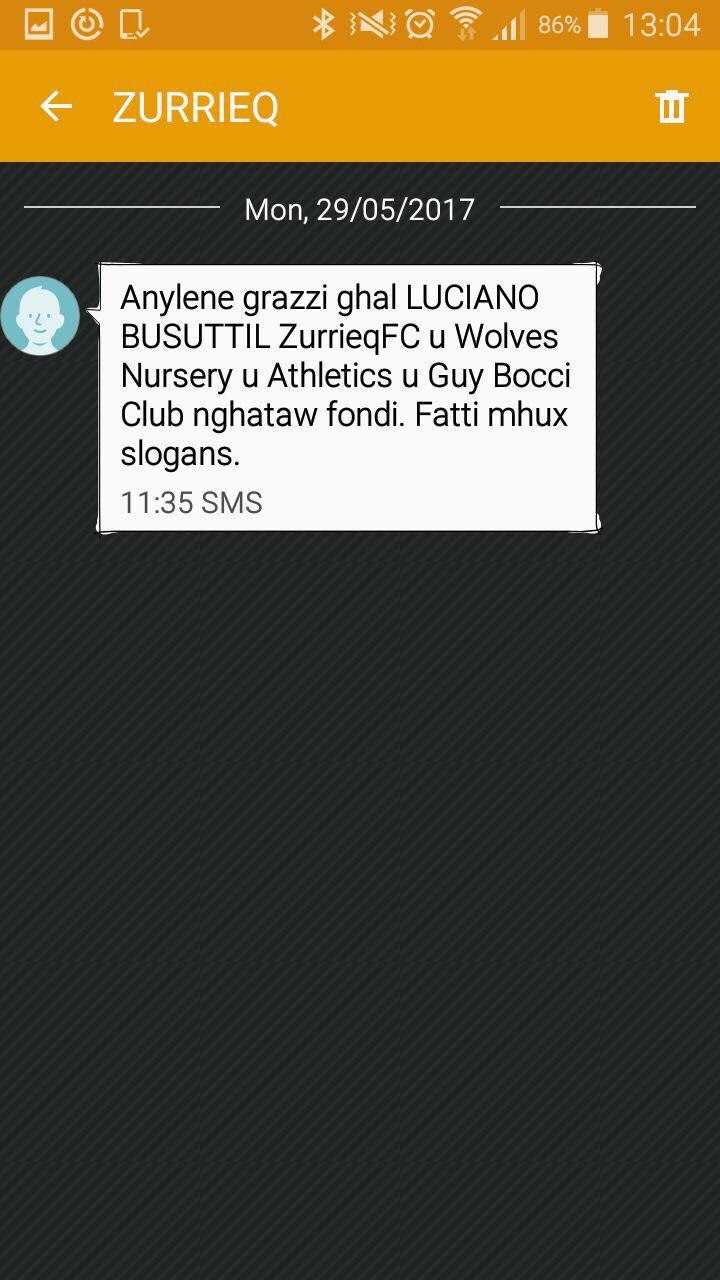Go back from the ZURRIEQ conversation
The image size is (720, 1280).
(x=56, y=107)
